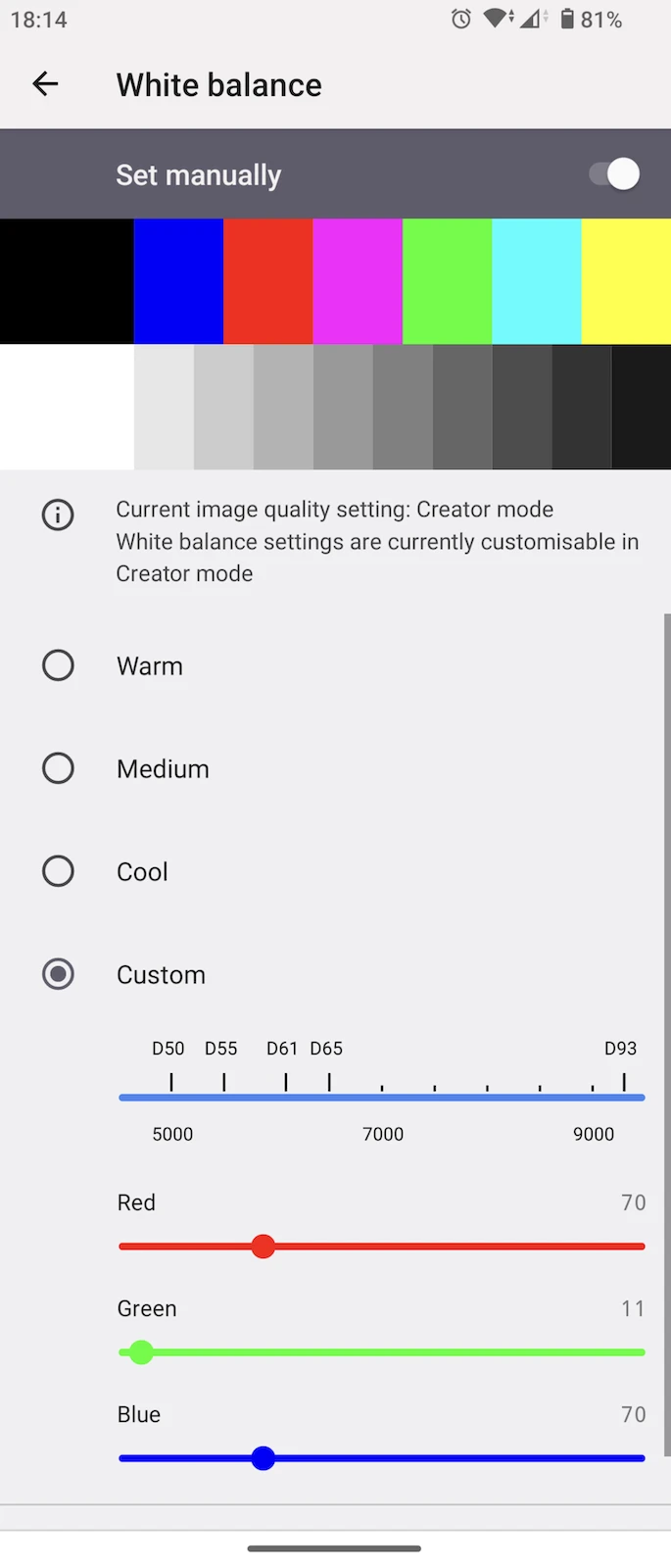Viewport: 671px width, 1568px height.
Task: Select the Custom radio button
Action: click(59, 974)
